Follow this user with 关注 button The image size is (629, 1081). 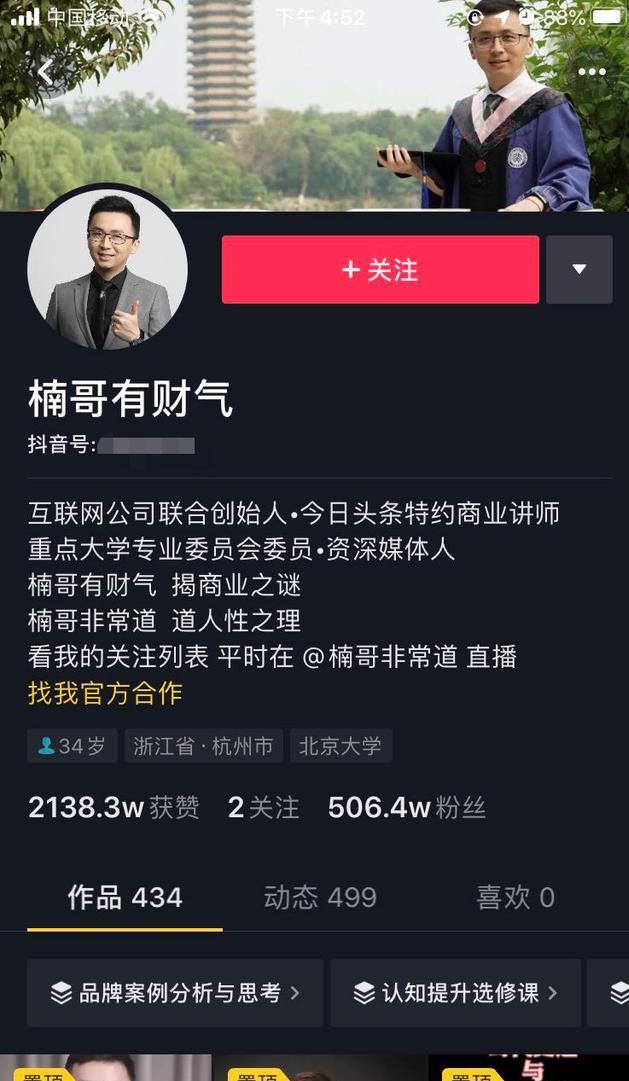tap(380, 270)
